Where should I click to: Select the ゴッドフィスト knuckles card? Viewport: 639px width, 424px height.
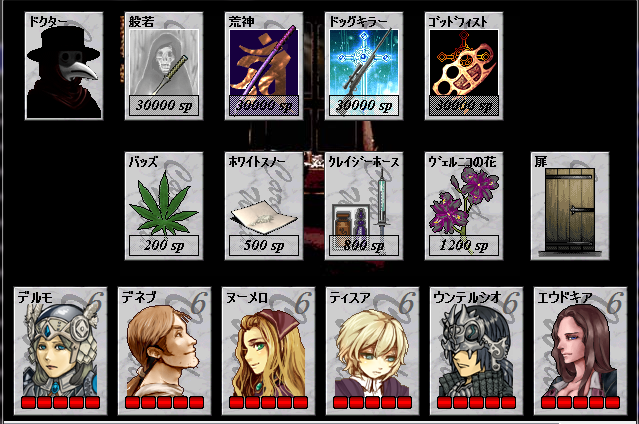[x=464, y=67]
